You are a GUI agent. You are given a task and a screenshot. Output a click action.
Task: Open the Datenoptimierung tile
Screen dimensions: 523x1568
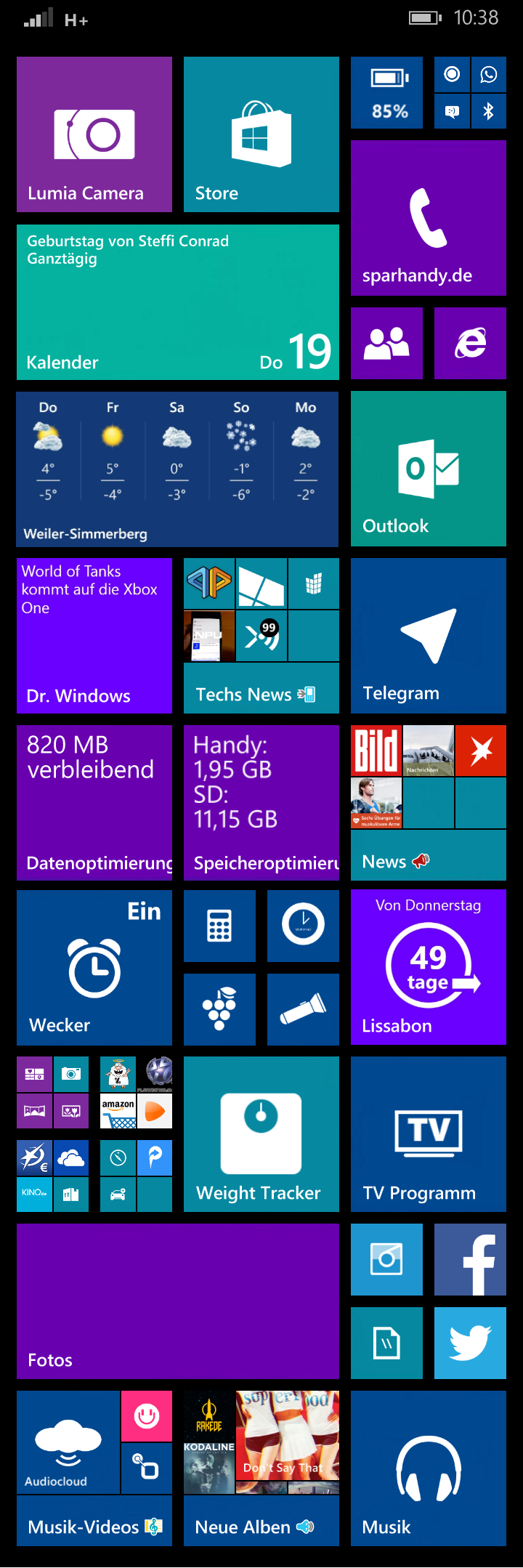click(94, 803)
